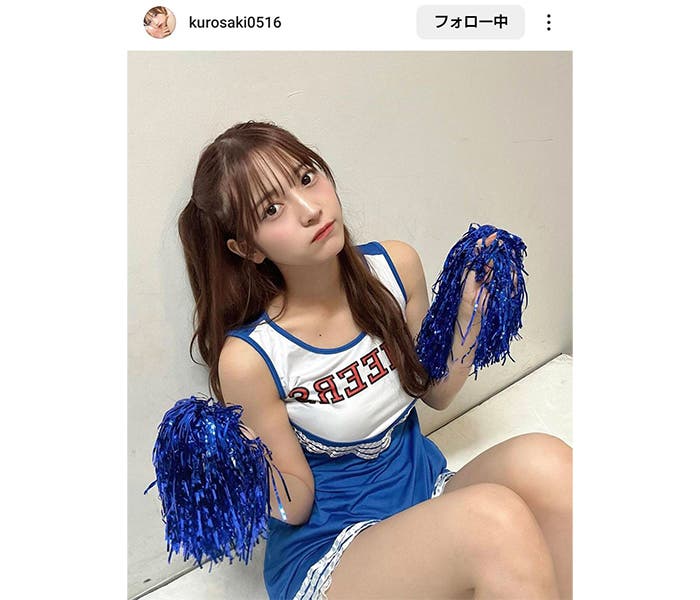
Task: Open kurosaki0516's profile picture
Action: click(159, 22)
